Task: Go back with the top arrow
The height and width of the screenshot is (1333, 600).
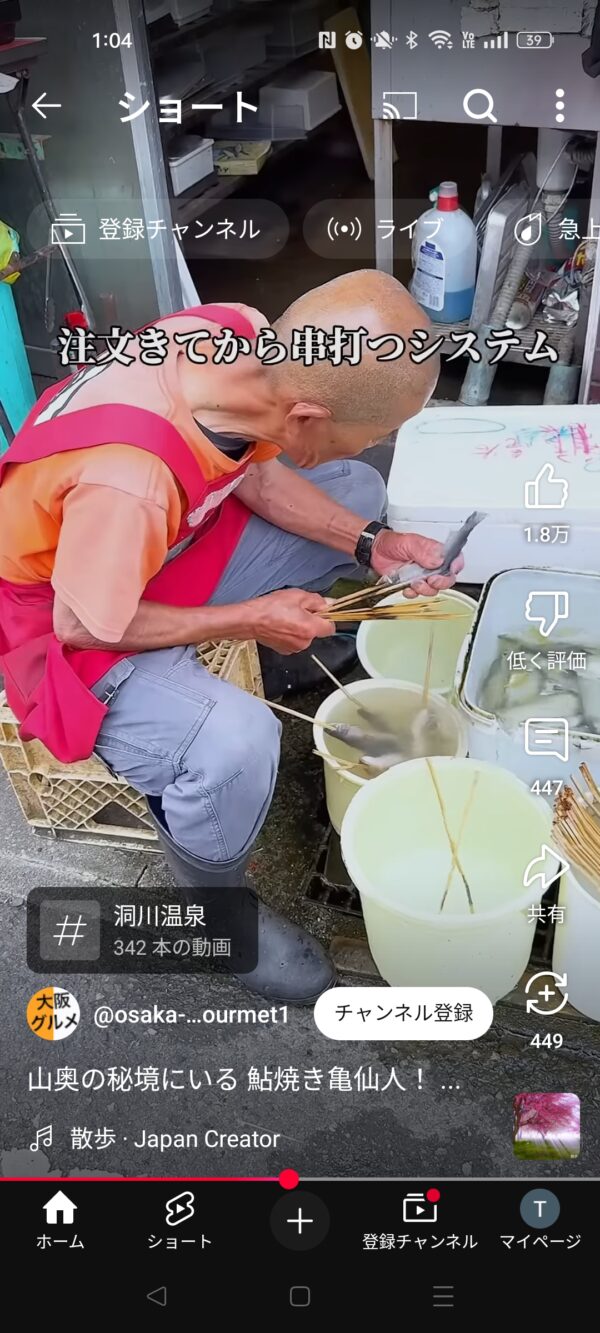Action: (46, 106)
